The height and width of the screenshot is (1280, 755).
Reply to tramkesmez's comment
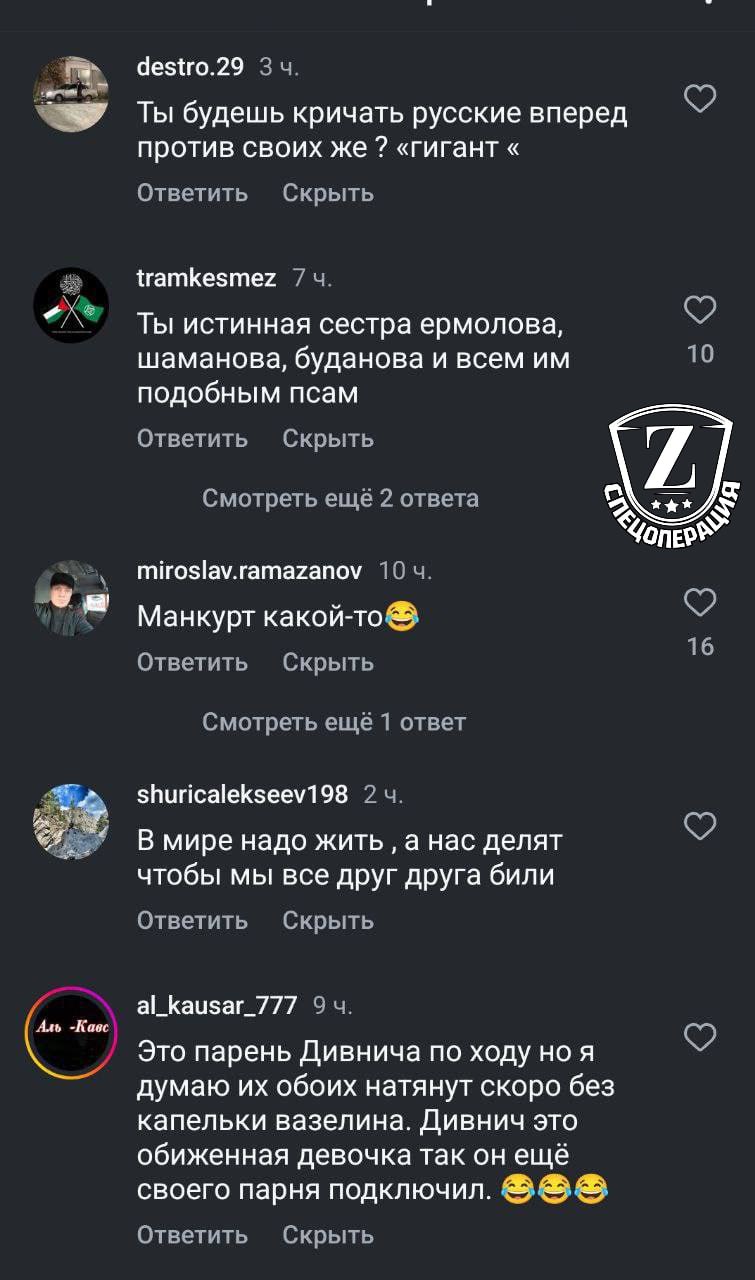tap(192, 438)
